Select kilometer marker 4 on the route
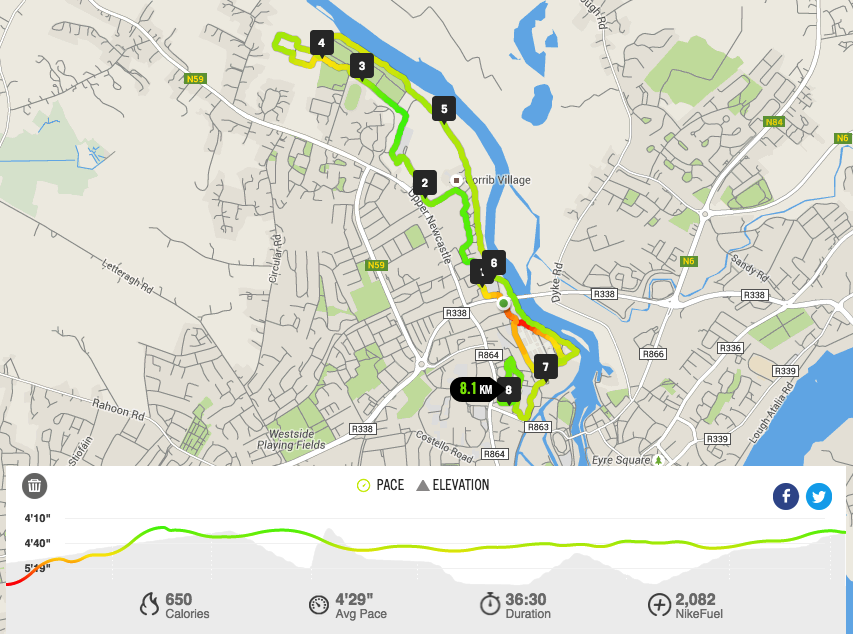 (x=321, y=43)
